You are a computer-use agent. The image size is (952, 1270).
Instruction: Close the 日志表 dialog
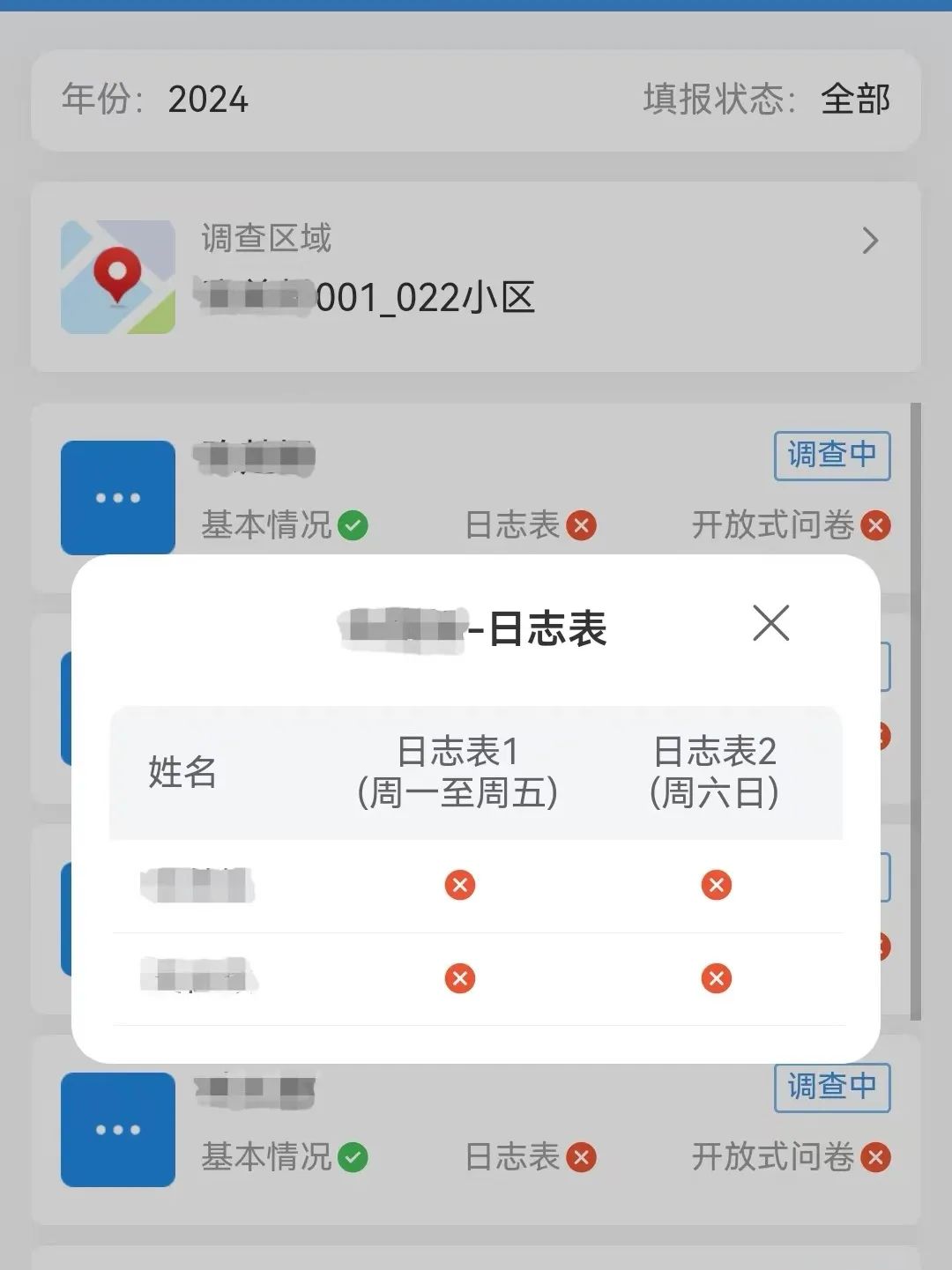pos(771,623)
